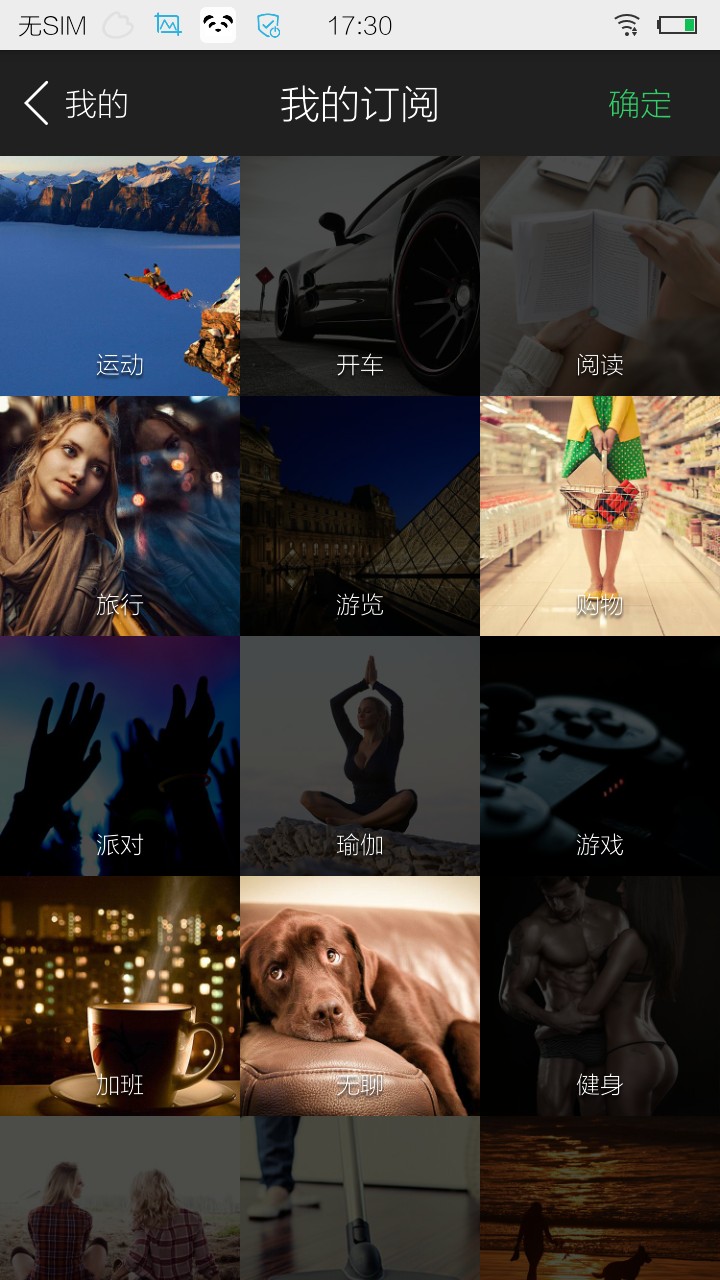720x1280 pixels.
Task: Choose the 开车 category tile
Action: click(360, 276)
